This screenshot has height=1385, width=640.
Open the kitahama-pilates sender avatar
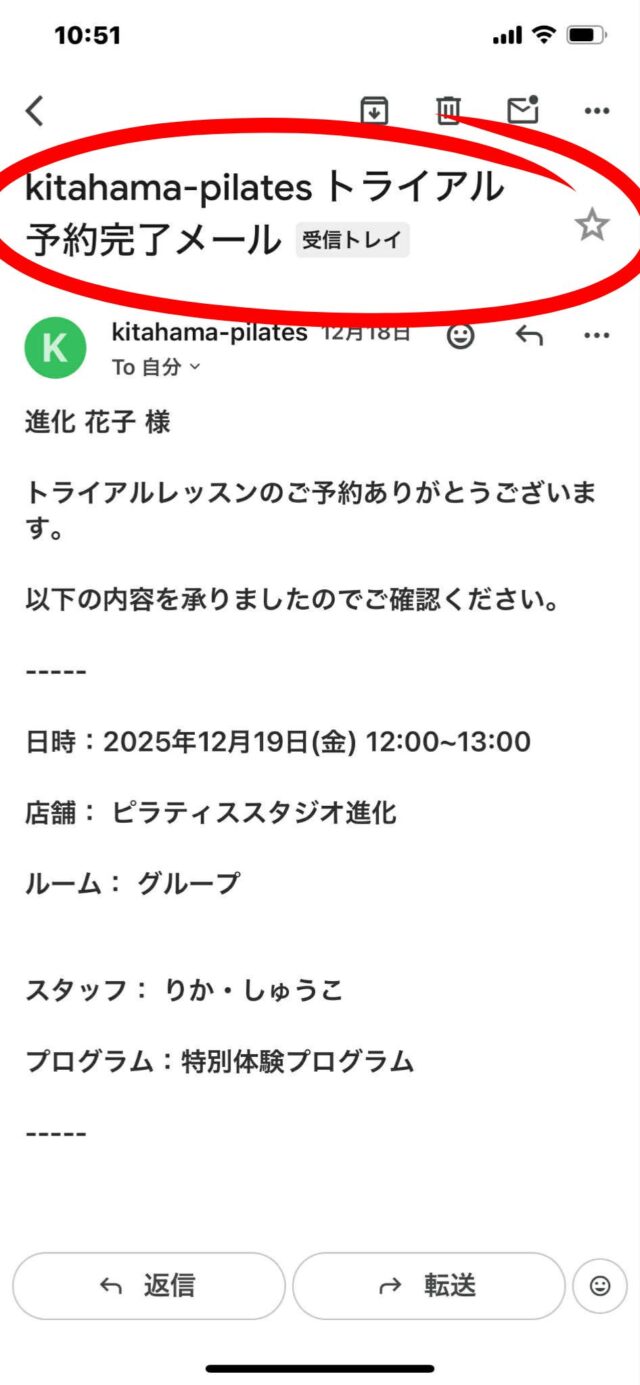tap(55, 349)
